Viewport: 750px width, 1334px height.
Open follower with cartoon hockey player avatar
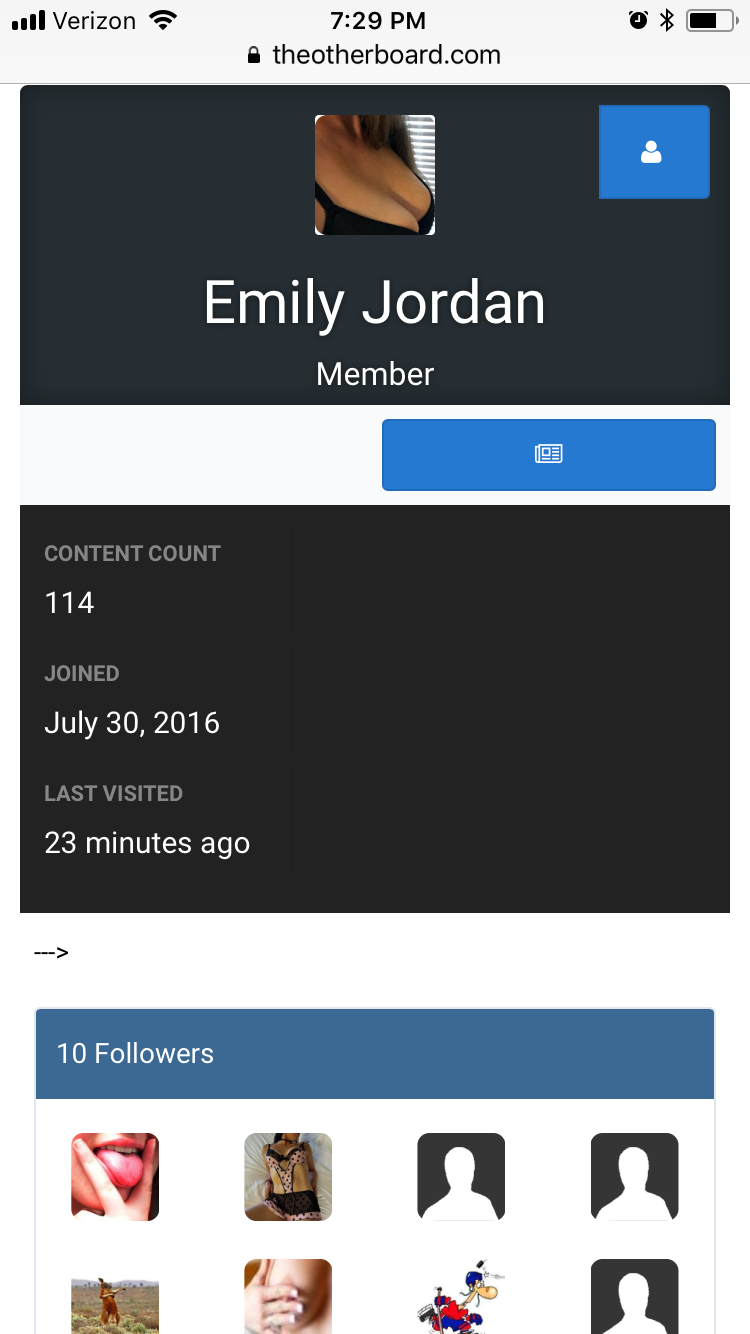(461, 1297)
